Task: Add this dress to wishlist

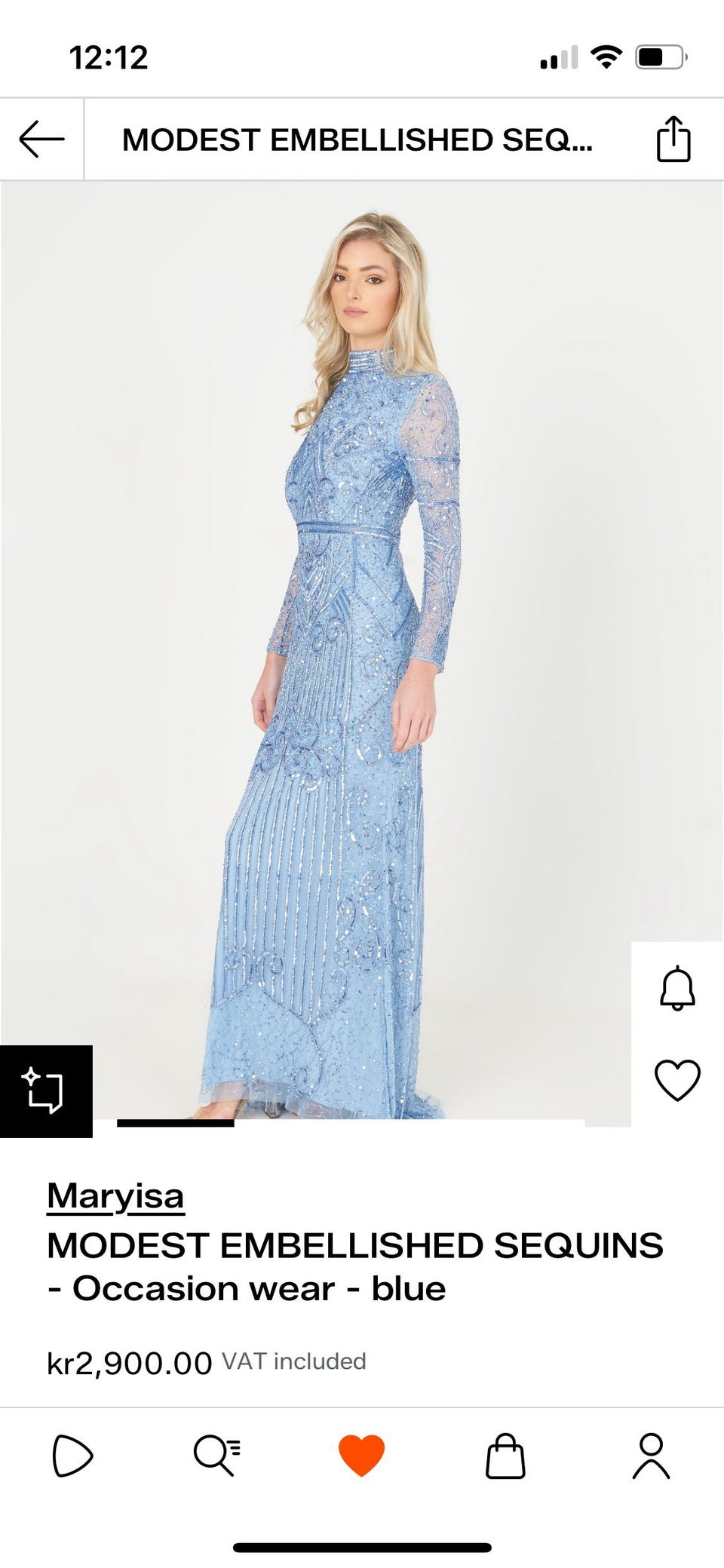Action: coord(676,1079)
